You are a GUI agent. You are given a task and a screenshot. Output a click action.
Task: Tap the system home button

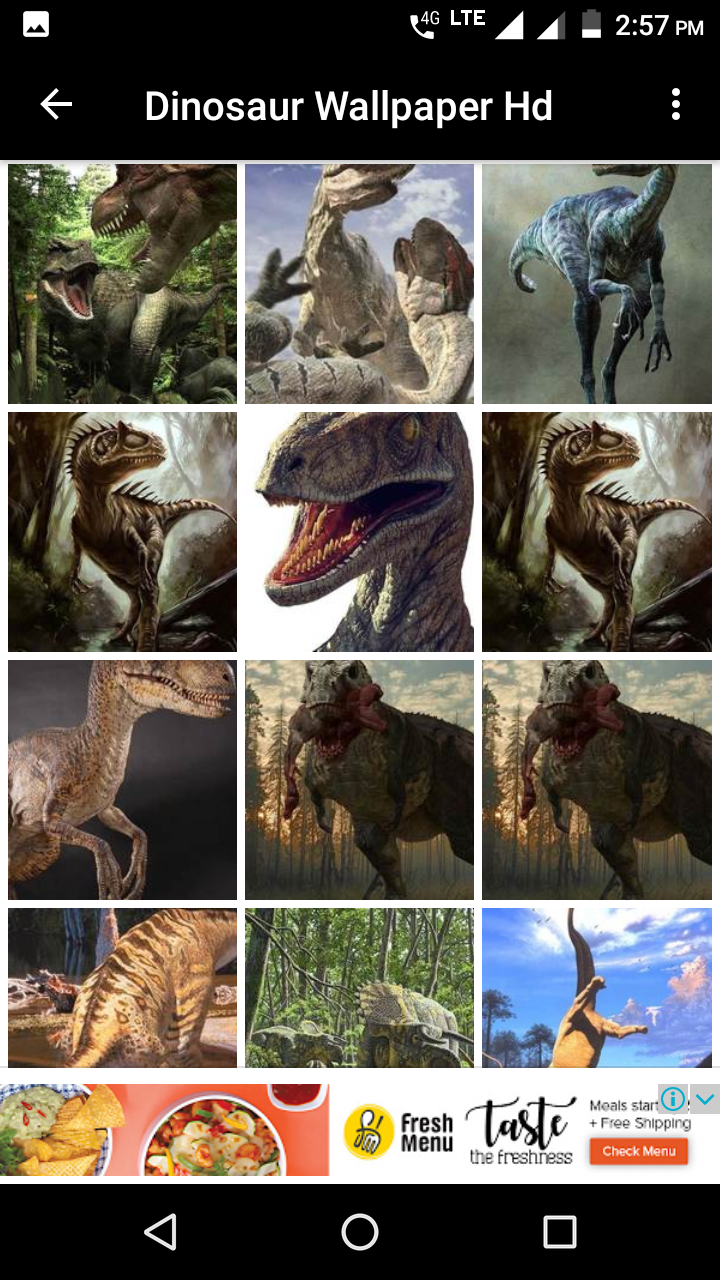pos(360,1232)
